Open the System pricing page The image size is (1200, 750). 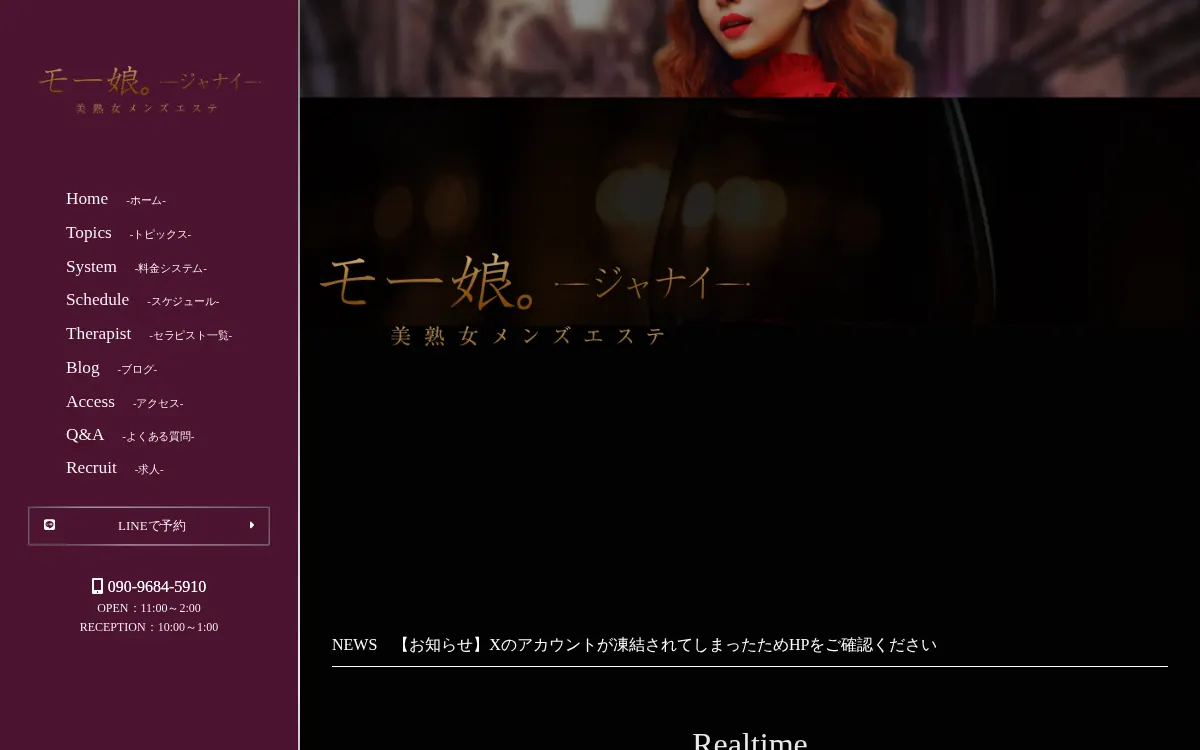tap(136, 267)
